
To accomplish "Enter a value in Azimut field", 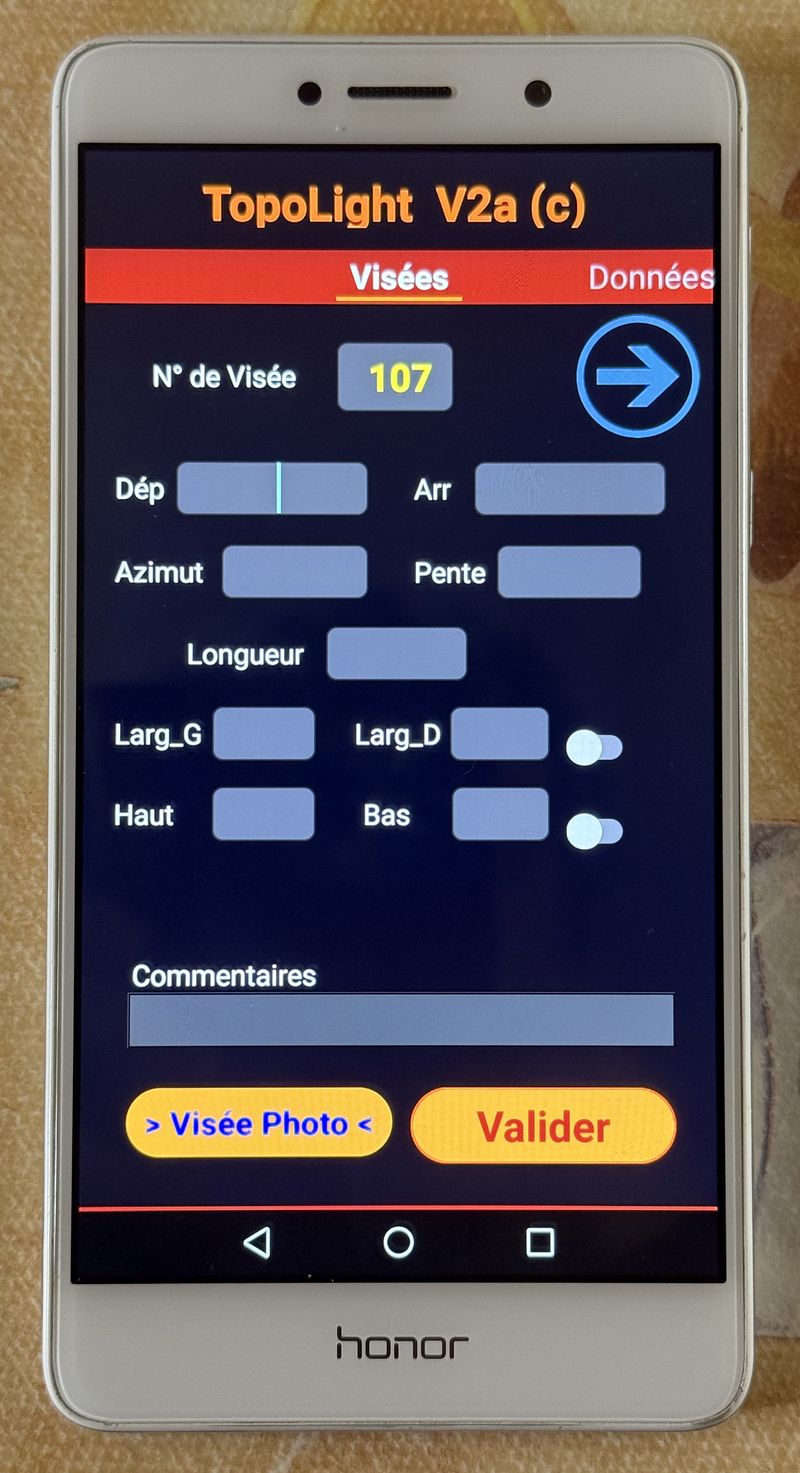I will 294,572.
